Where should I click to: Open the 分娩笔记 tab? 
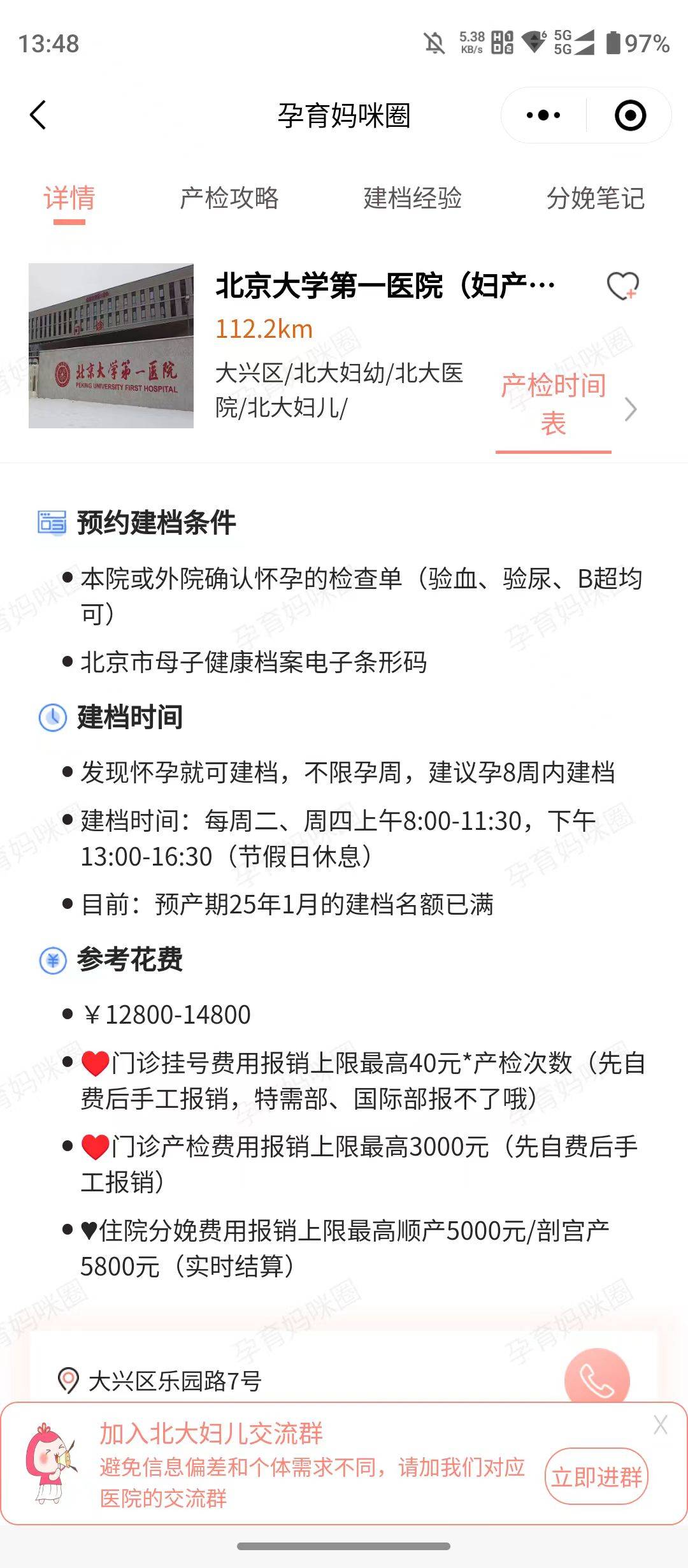click(x=596, y=198)
